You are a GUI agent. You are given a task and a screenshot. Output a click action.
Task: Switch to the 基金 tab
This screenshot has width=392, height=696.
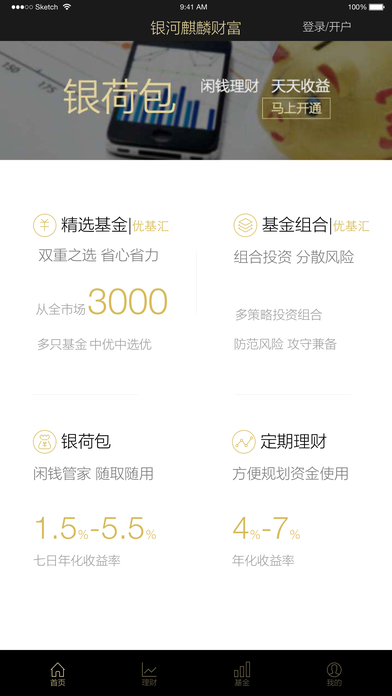coord(242,674)
